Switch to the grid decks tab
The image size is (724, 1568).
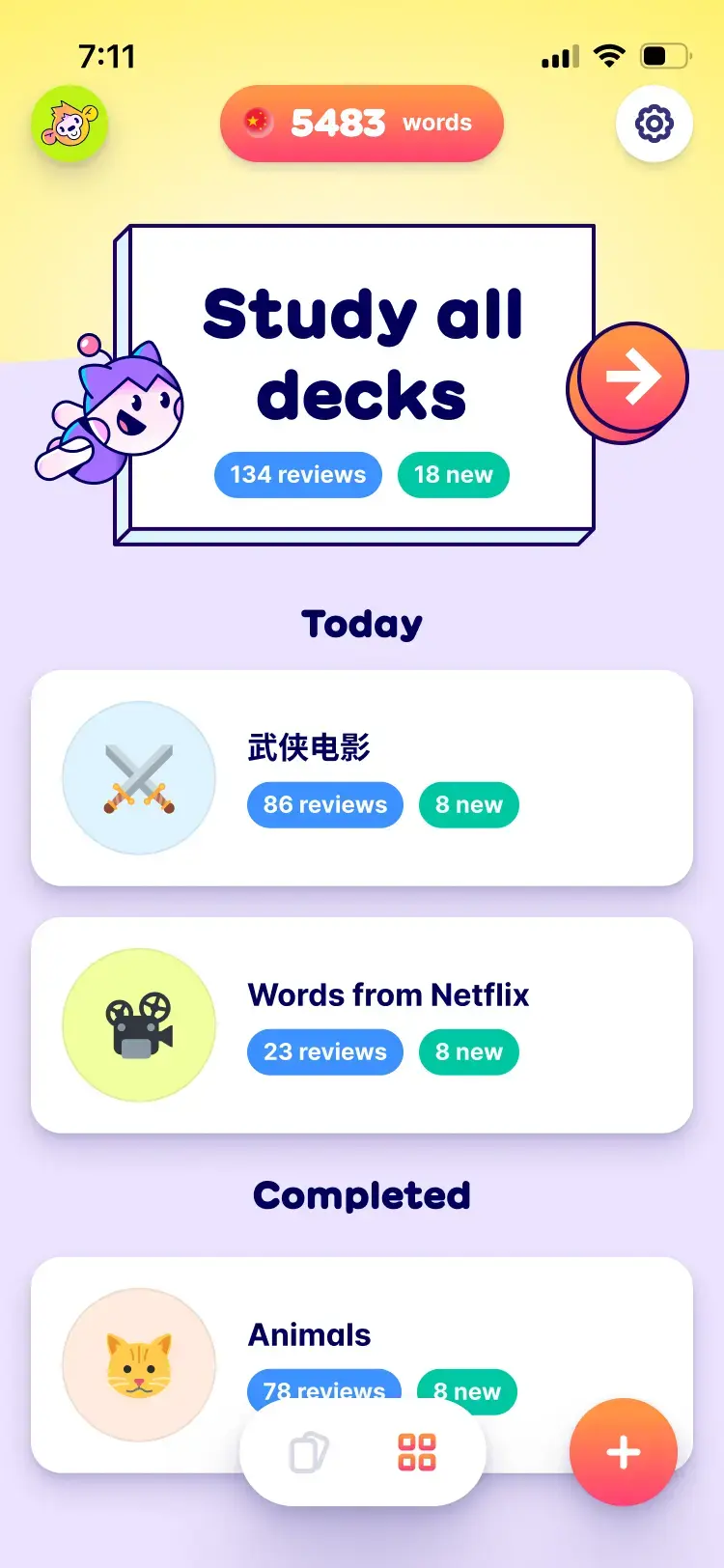(x=417, y=1452)
